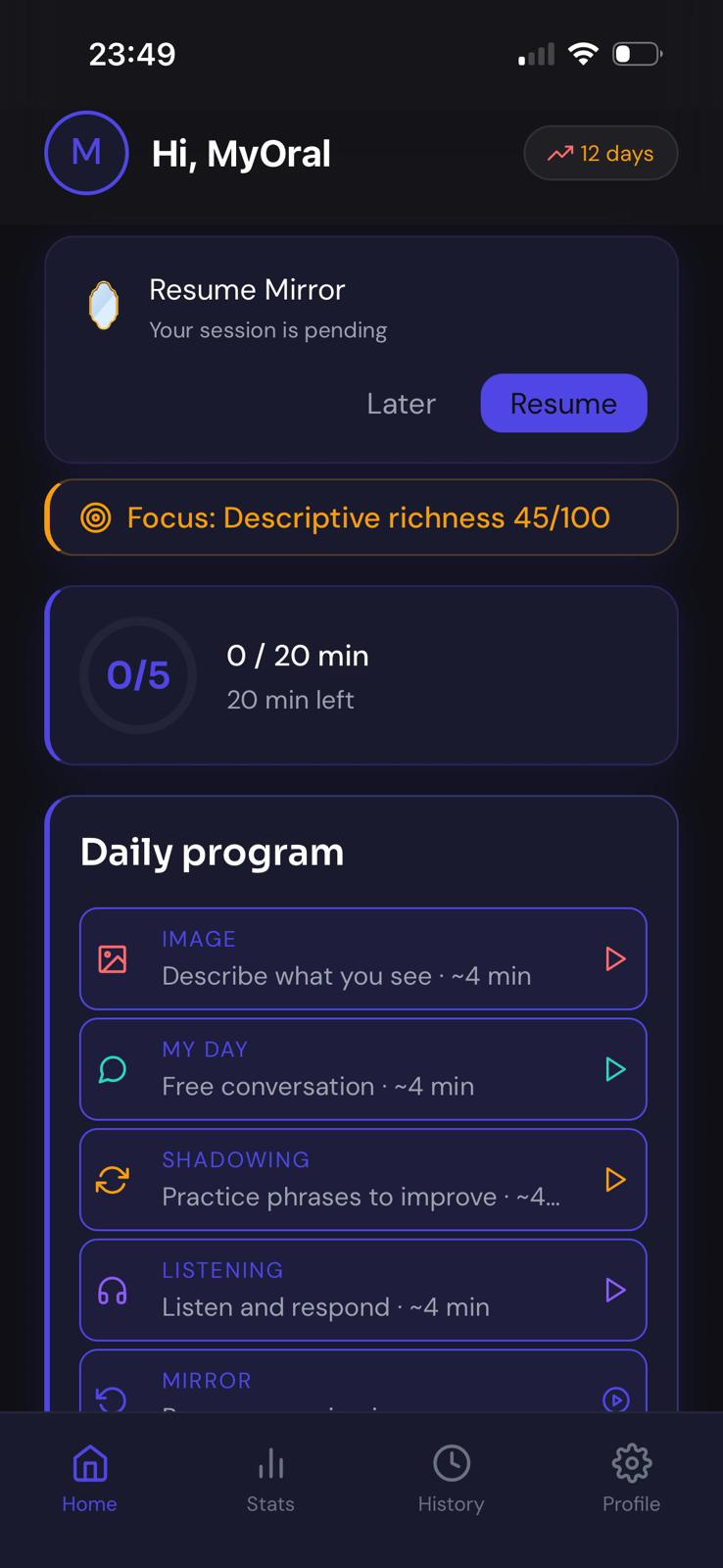The height and width of the screenshot is (1568, 723).
Task: Switch to the Stats tab
Action: pyautogui.click(x=270, y=1479)
